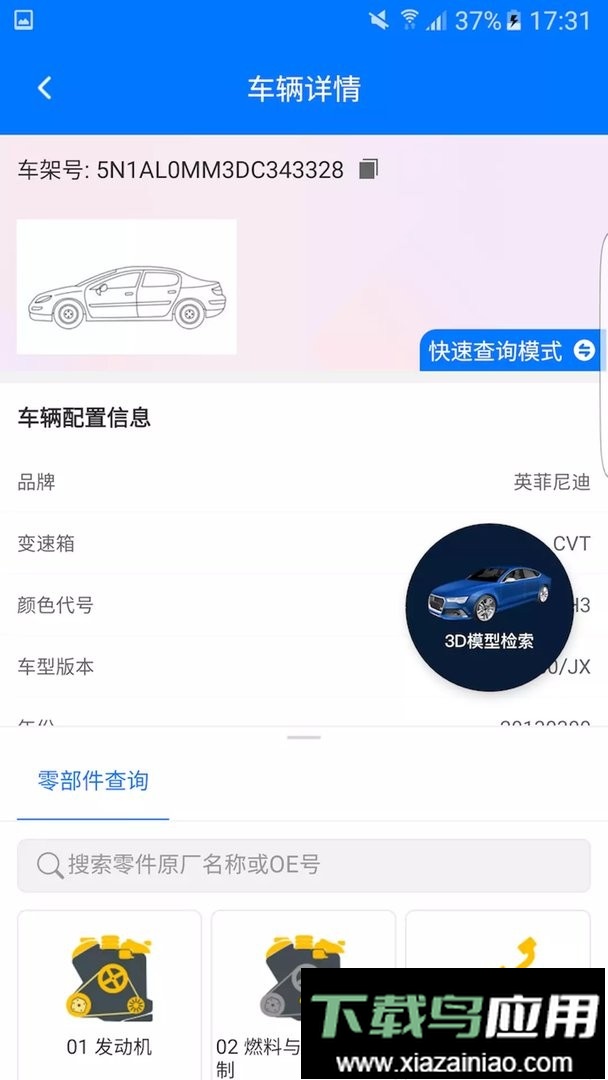
Task: View the vehicle outline image
Action: click(x=127, y=286)
